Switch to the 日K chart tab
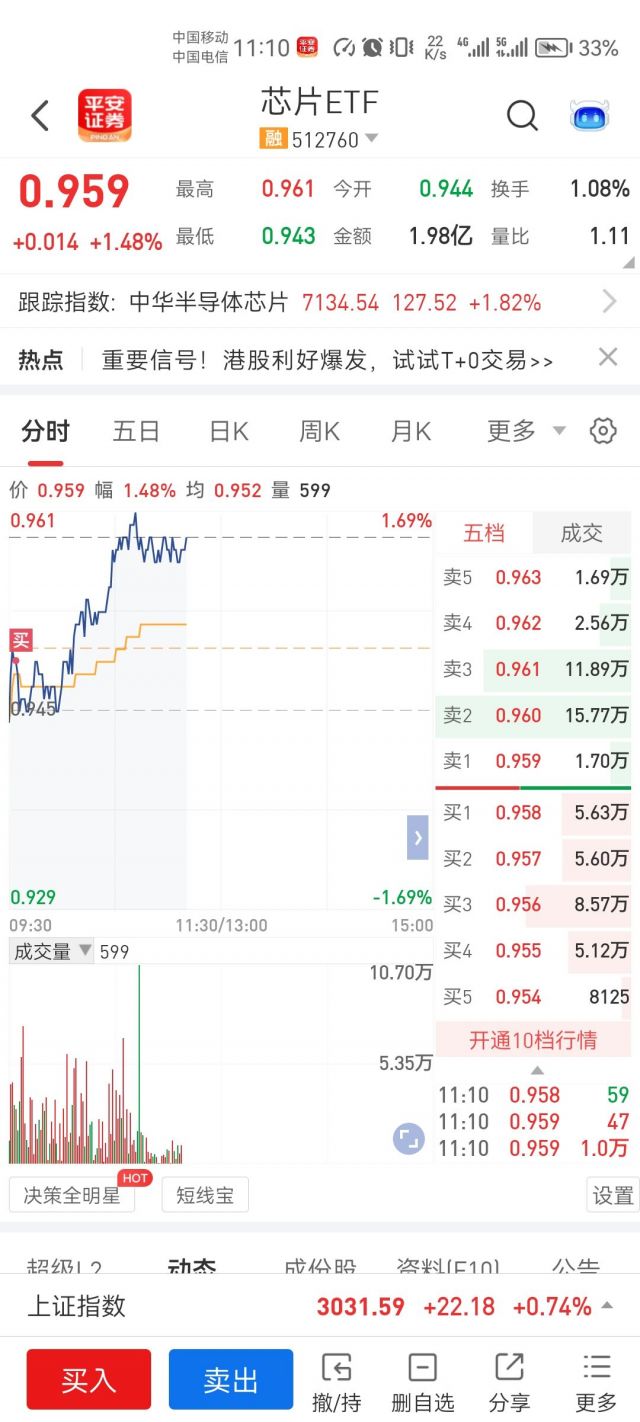 (228, 431)
